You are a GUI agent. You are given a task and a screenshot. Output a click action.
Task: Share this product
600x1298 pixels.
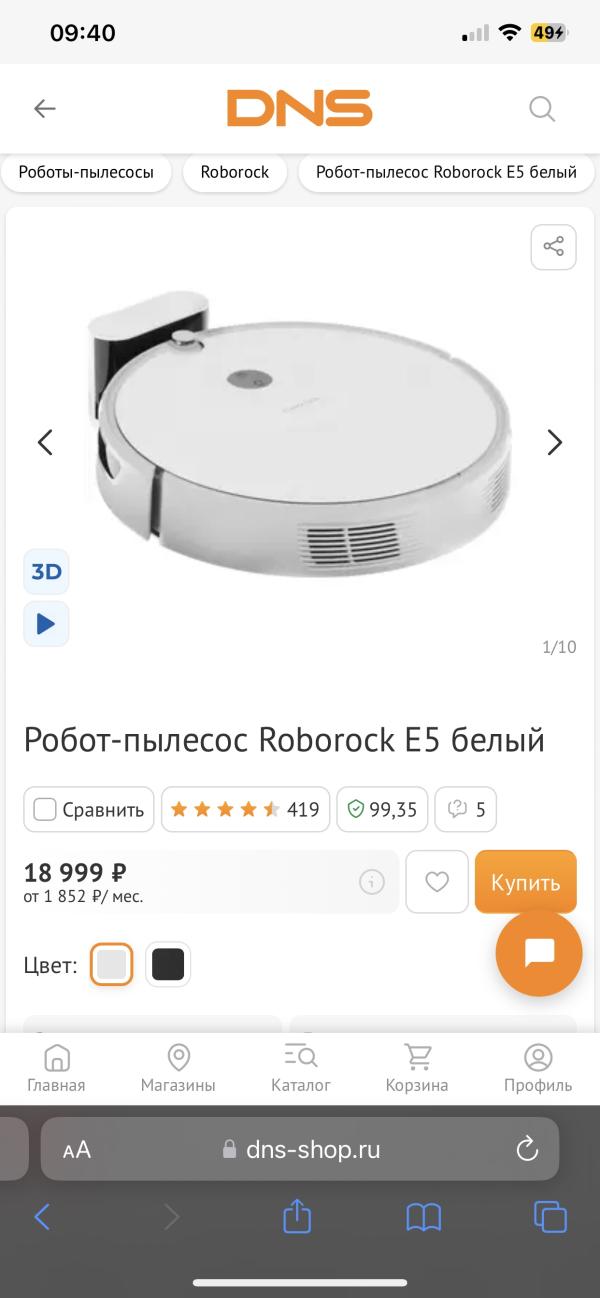click(553, 247)
